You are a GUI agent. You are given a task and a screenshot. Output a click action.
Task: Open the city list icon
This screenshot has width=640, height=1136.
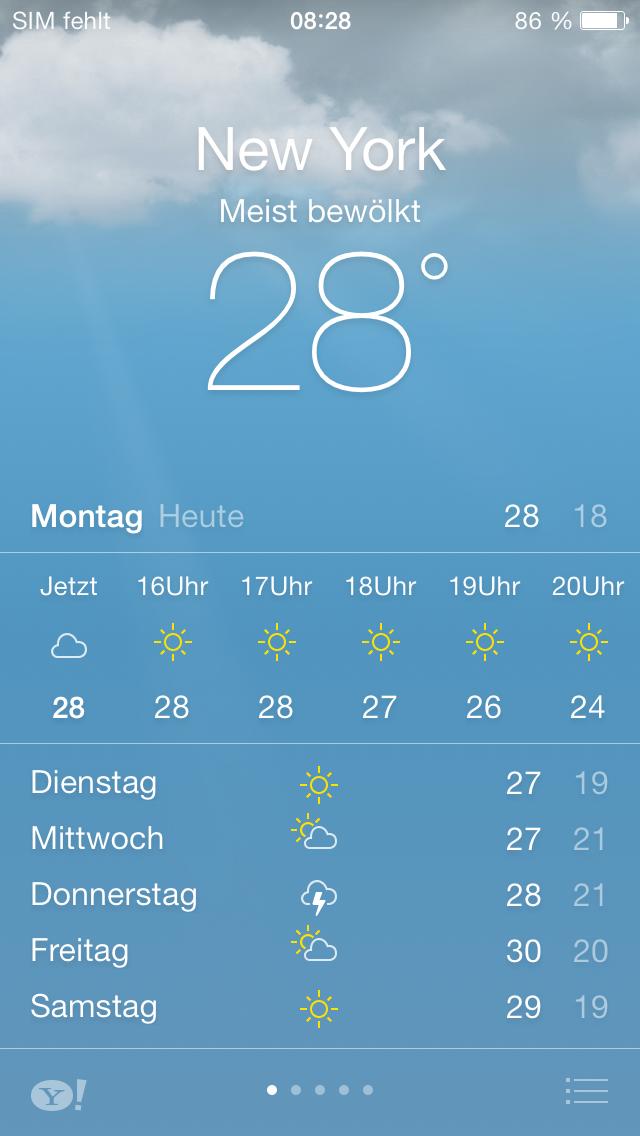point(586,1090)
